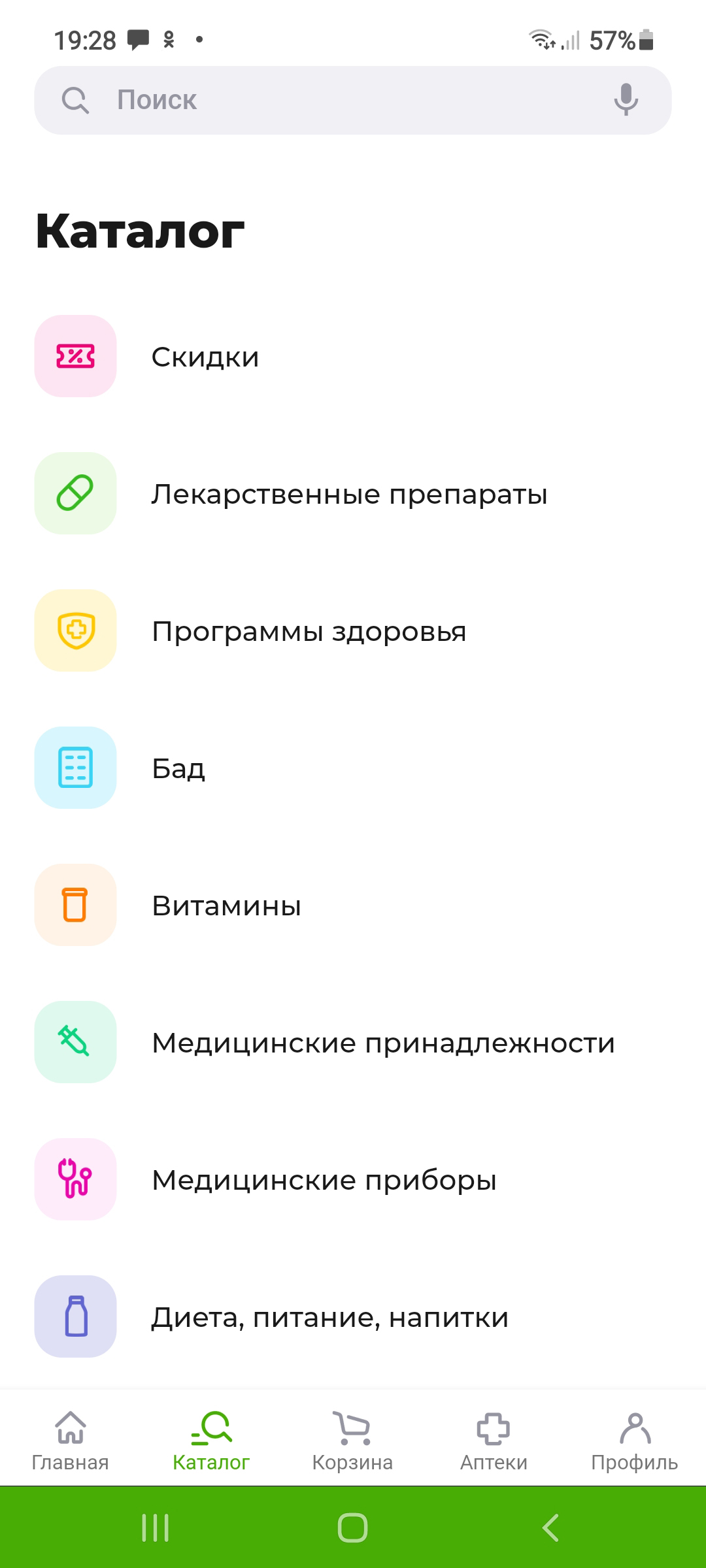Select Медицинские приборы category
Screen dimensions: 706x1568
pyautogui.click(x=324, y=1180)
